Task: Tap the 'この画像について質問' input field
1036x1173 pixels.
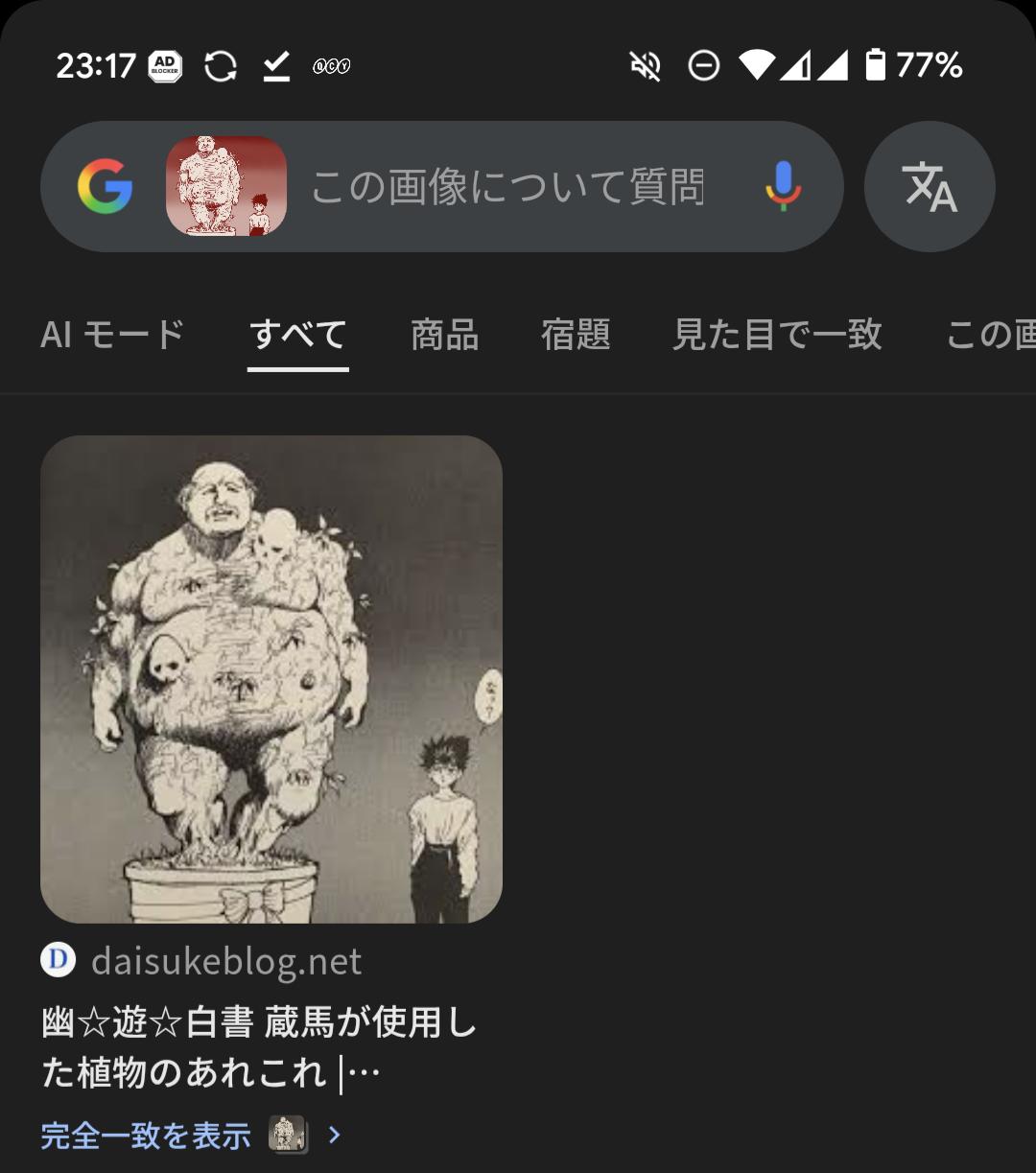Action: tap(506, 186)
